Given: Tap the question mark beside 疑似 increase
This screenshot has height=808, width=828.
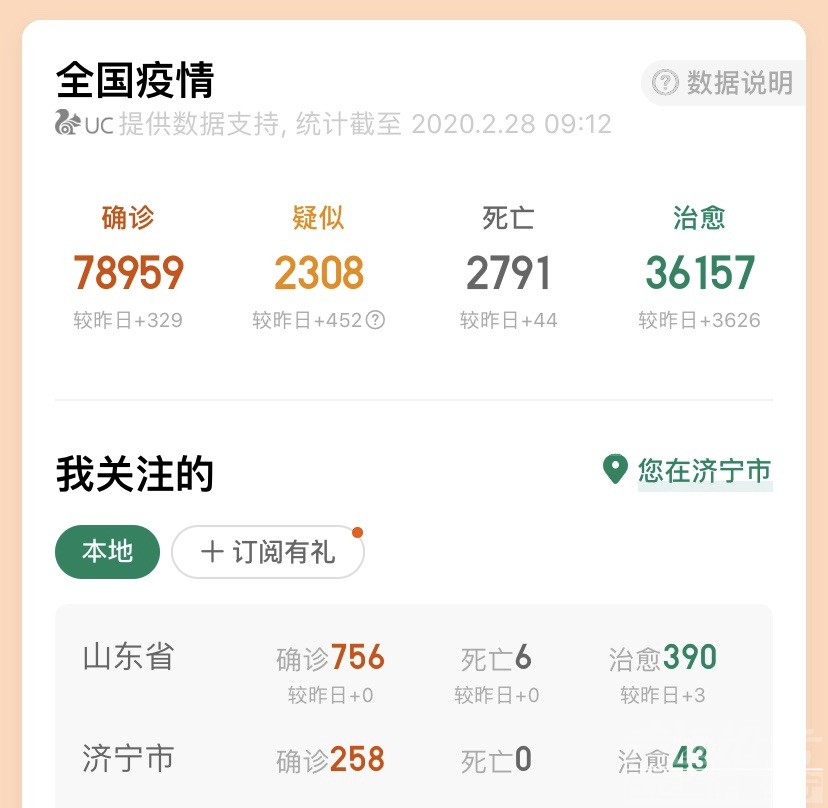Looking at the screenshot, I should pos(376,321).
